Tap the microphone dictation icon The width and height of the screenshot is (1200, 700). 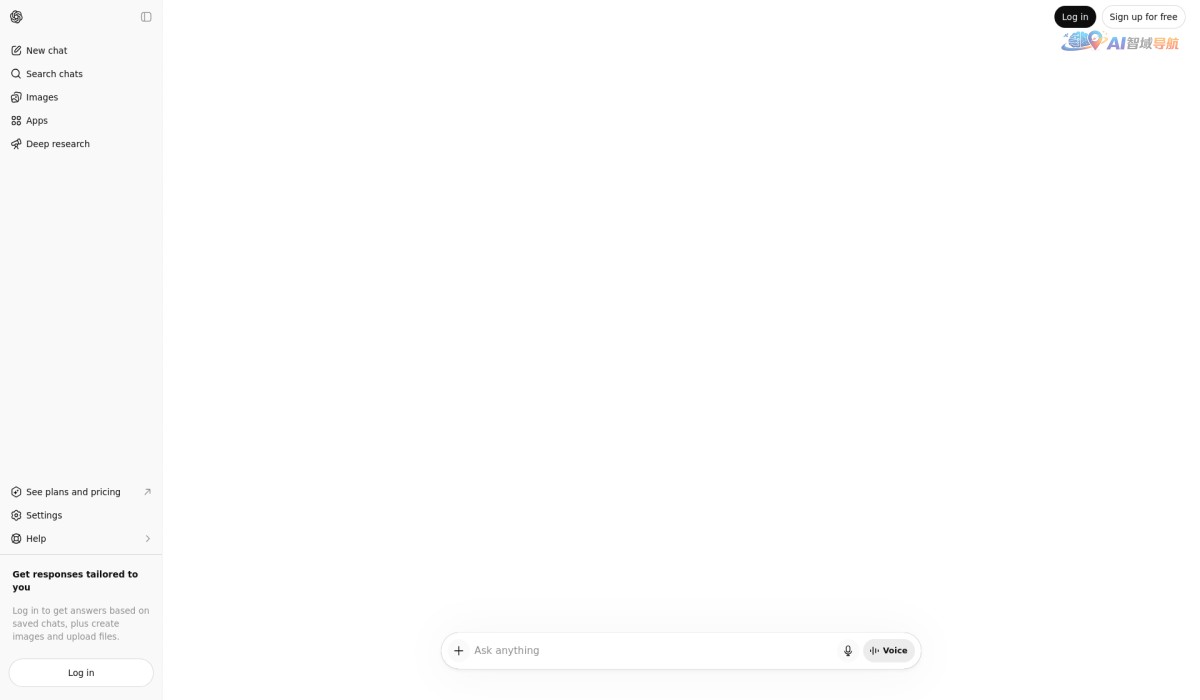coord(848,651)
